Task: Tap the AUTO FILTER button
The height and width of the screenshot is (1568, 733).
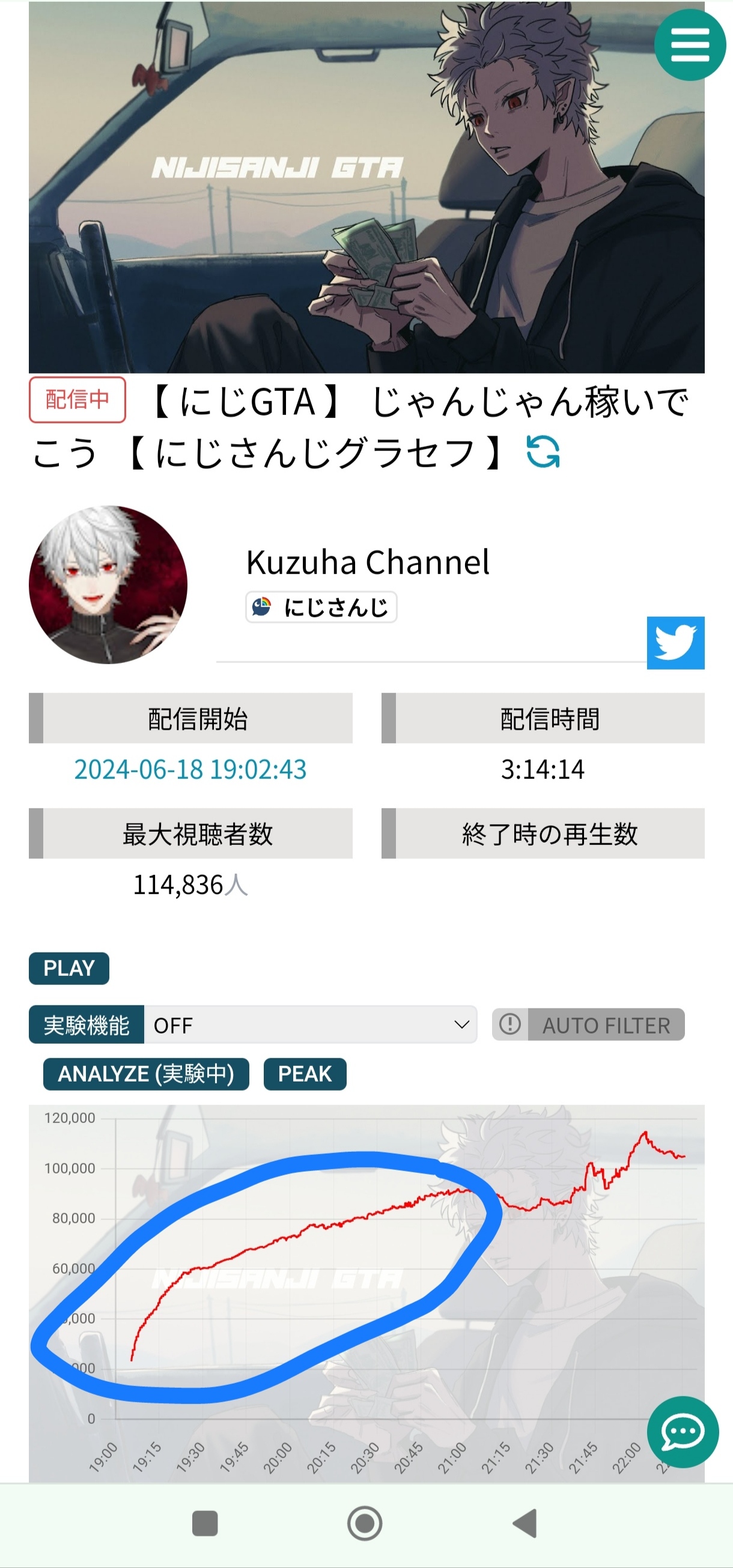Action: tap(588, 1025)
